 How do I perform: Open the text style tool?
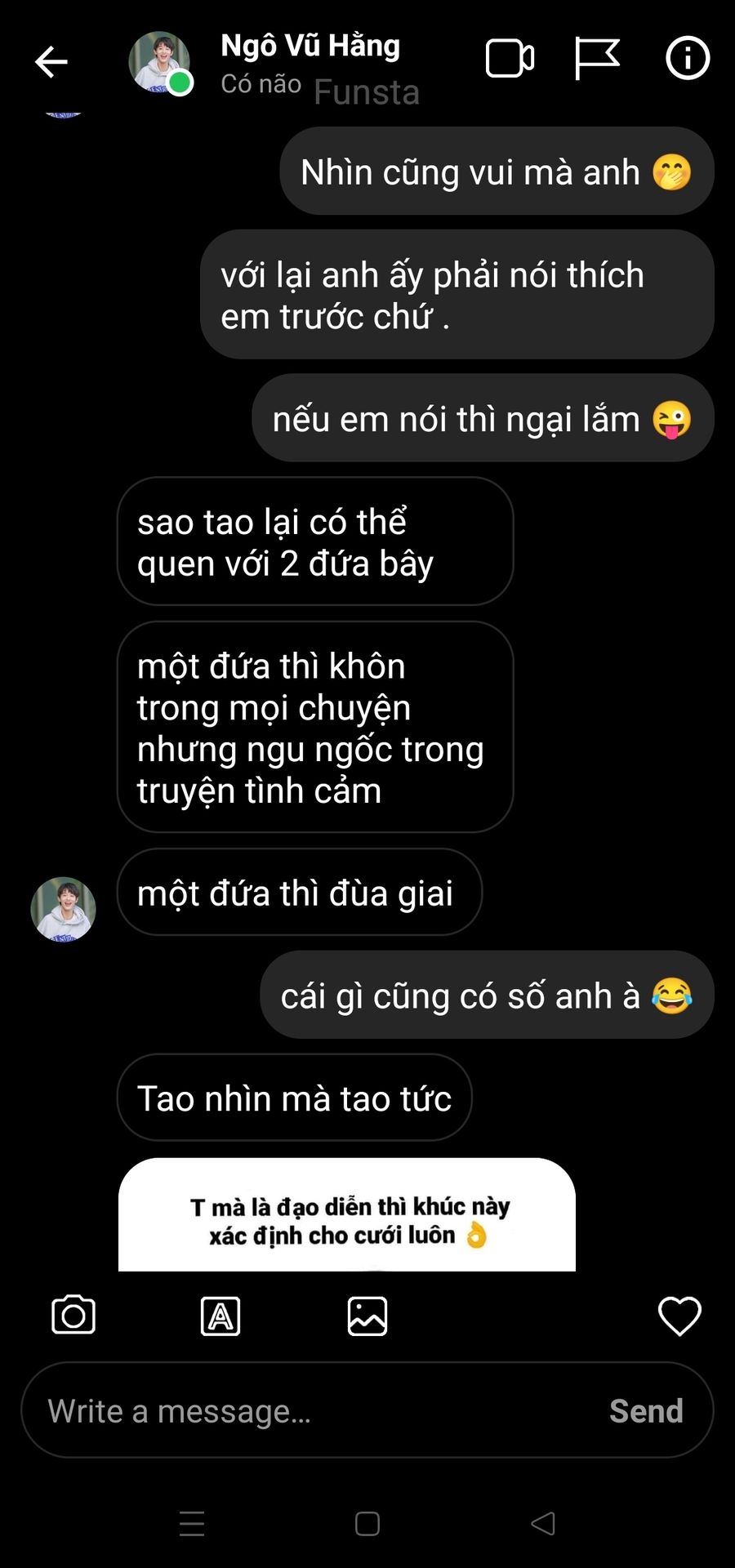(220, 1316)
